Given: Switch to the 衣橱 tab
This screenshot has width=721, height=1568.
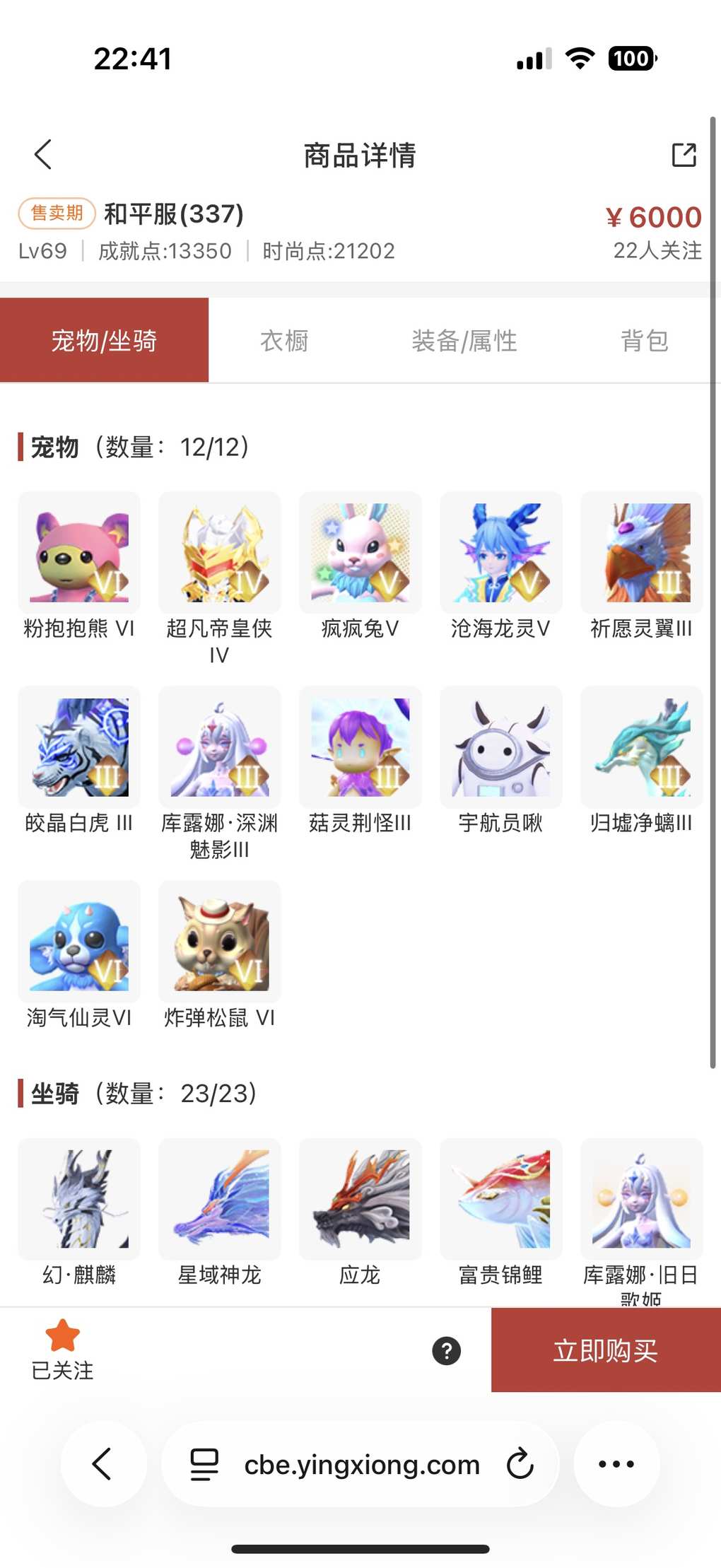Looking at the screenshot, I should (284, 341).
